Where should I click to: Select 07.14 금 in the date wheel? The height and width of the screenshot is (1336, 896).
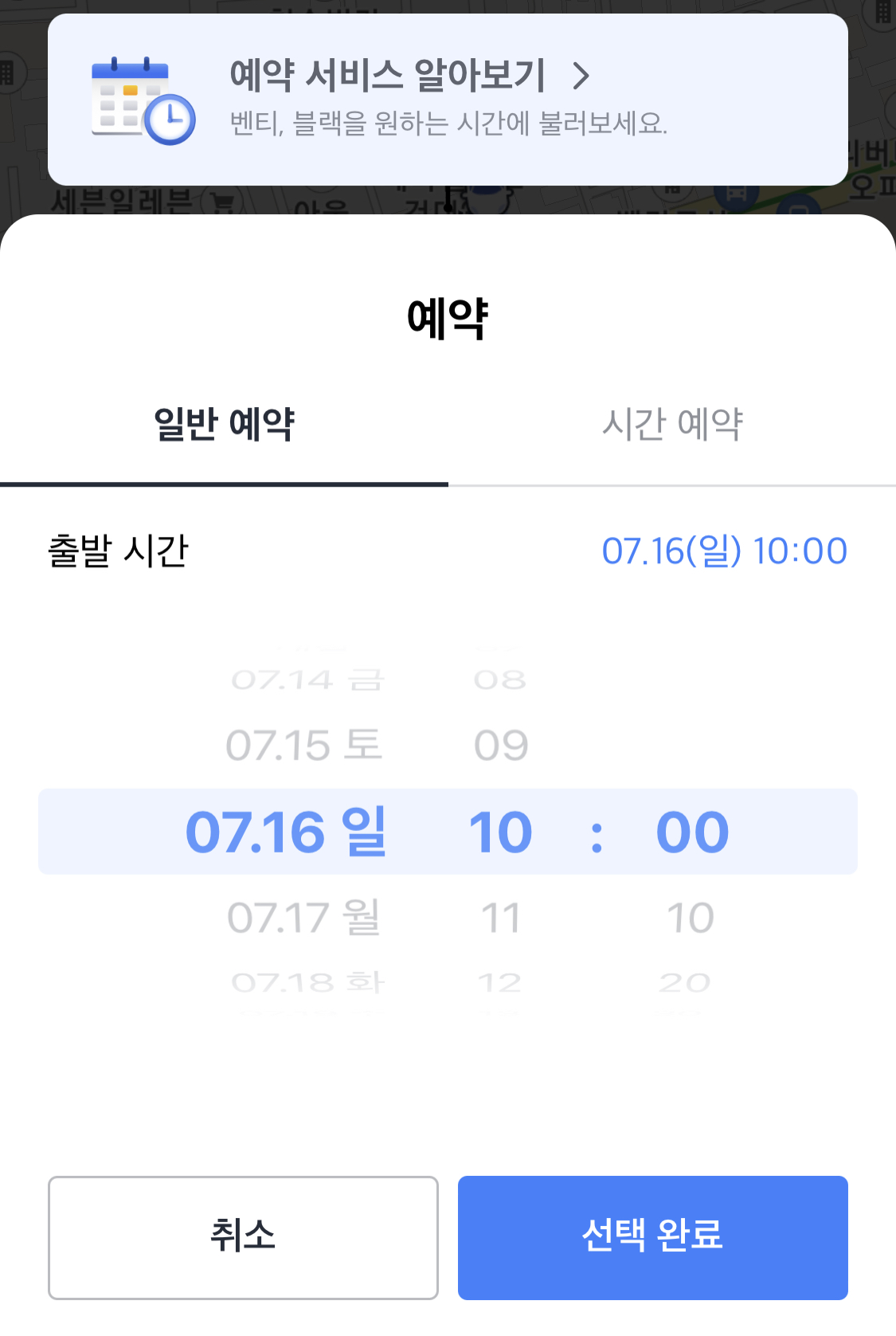pyautogui.click(x=307, y=680)
